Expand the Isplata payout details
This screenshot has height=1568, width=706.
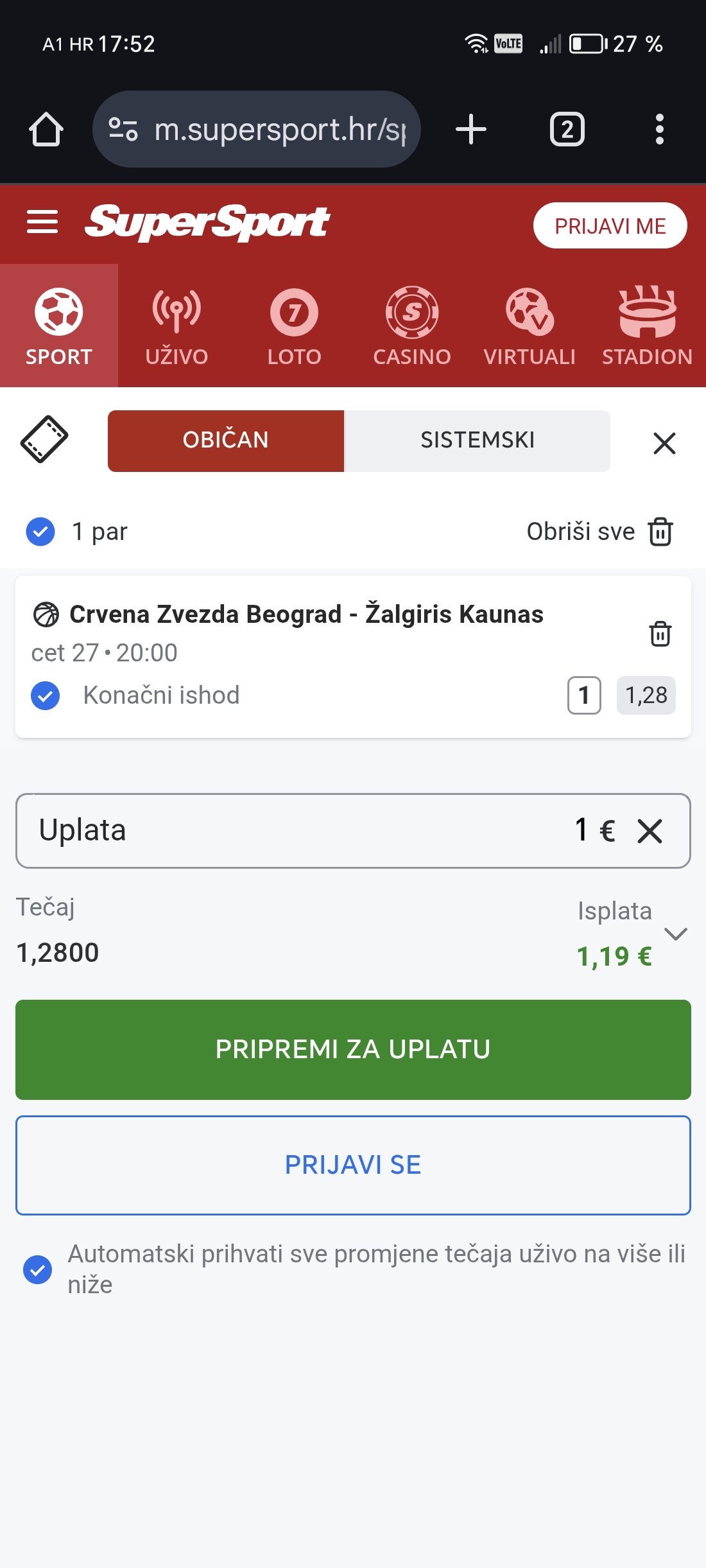[x=675, y=934]
